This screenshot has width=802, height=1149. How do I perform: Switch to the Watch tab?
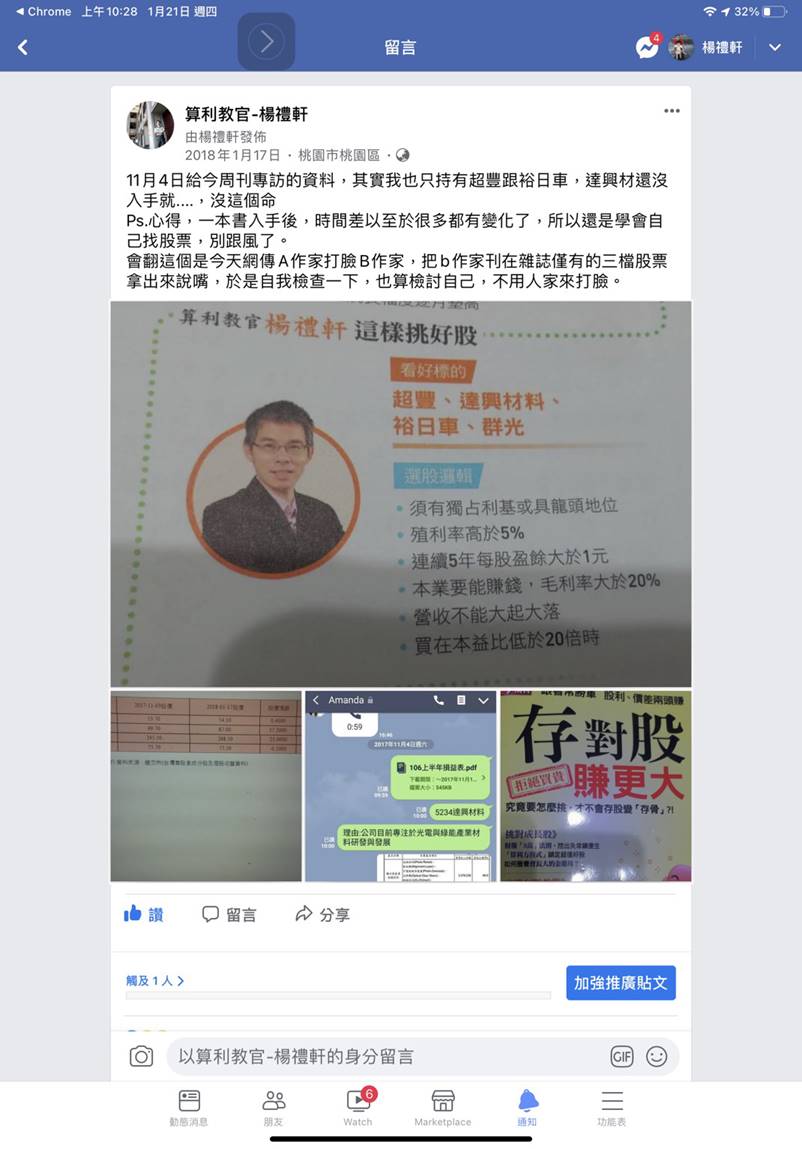tap(358, 1107)
